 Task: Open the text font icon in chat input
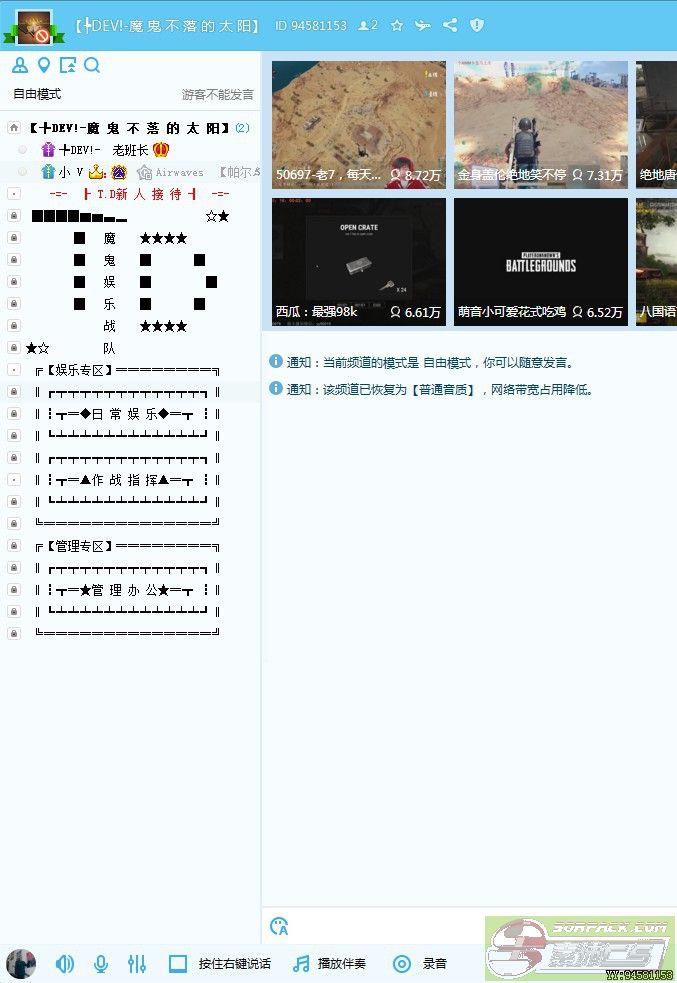280,927
